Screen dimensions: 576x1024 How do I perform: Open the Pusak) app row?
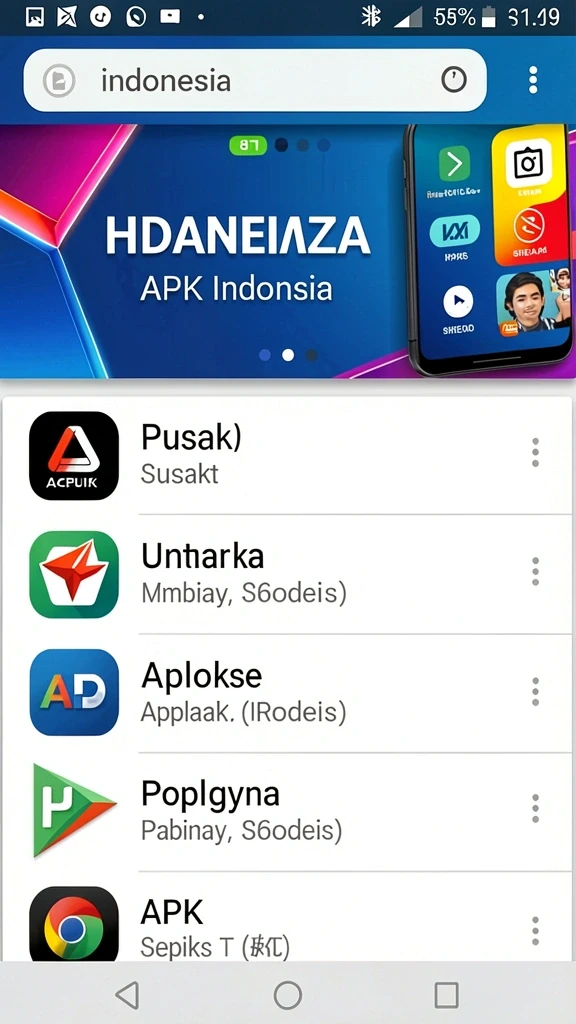288,455
